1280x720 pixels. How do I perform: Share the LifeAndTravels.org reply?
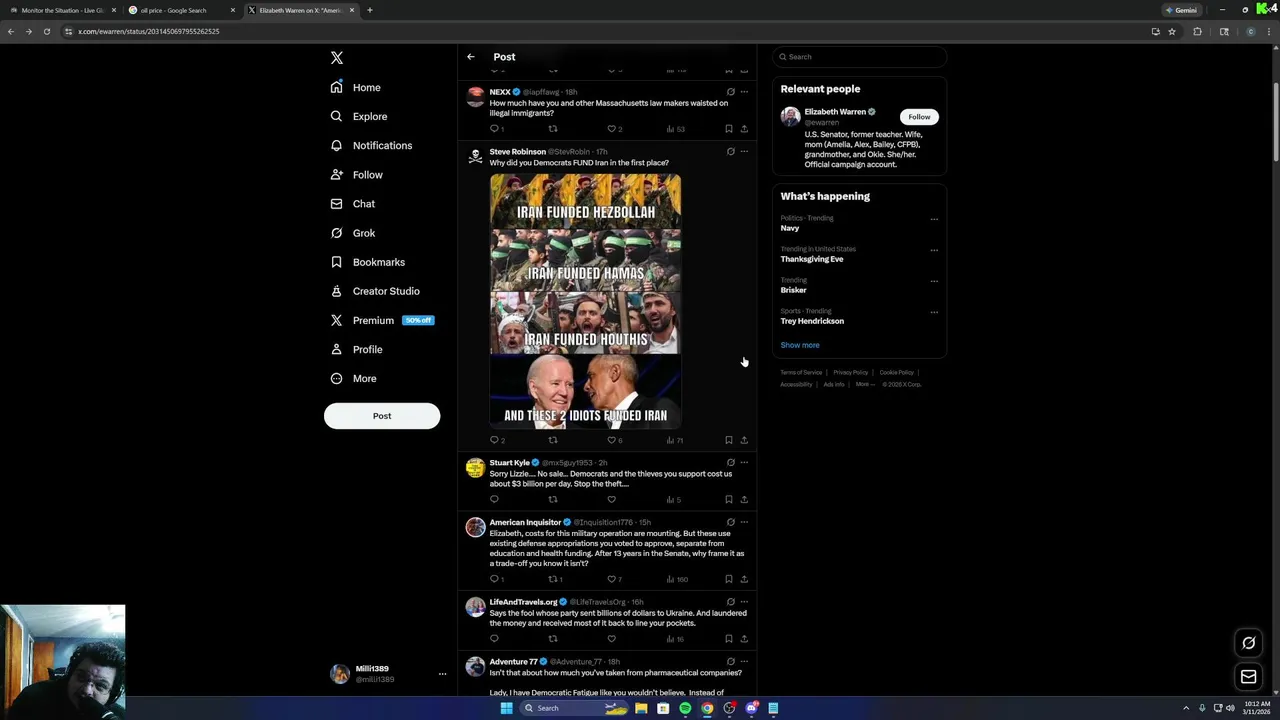point(744,639)
